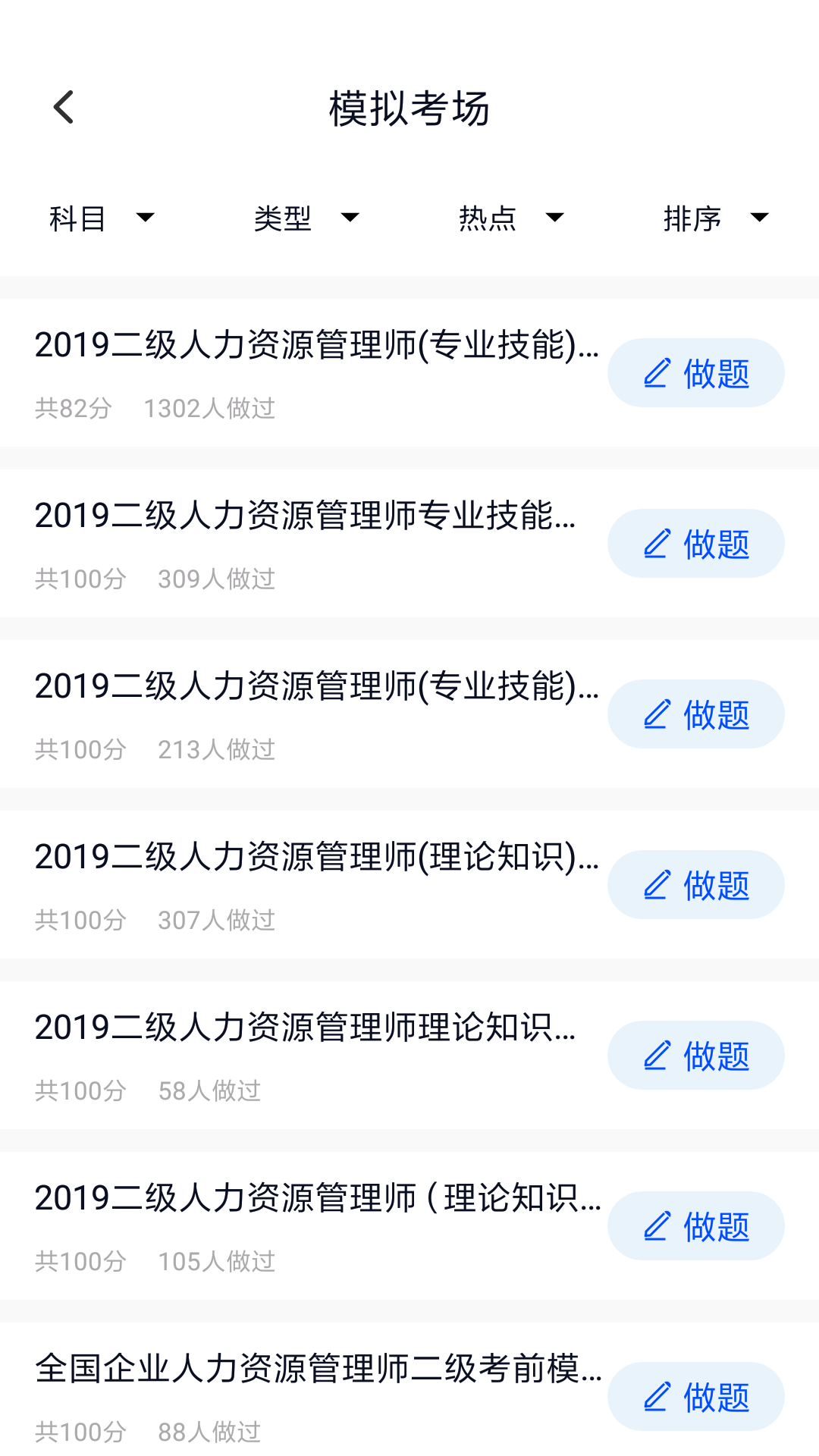This screenshot has height=1456, width=819.
Task: Open the 2019二级人力资源管理师专业技能 exam title
Action: tap(306, 517)
